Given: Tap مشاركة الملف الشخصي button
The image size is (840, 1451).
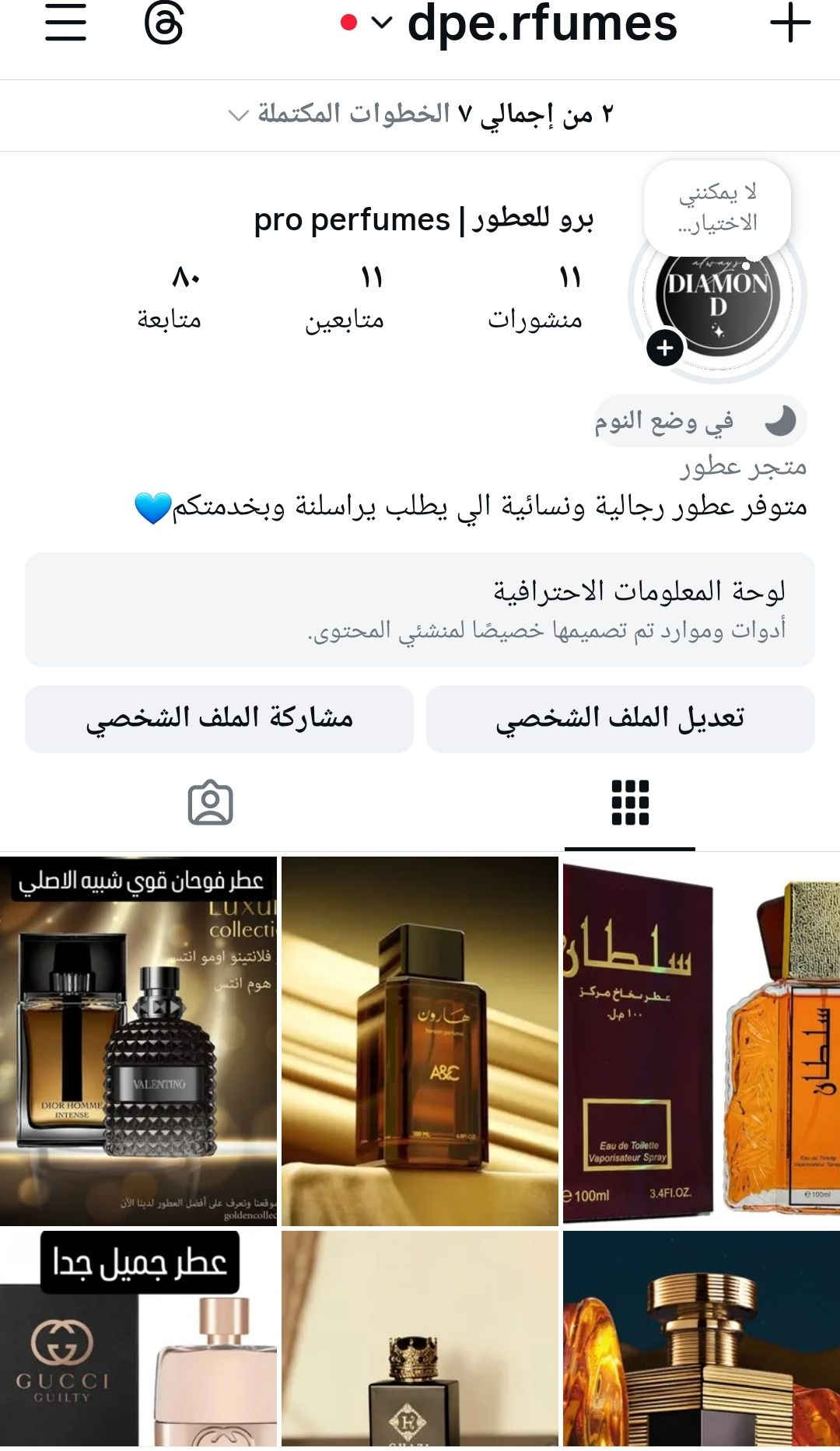Looking at the screenshot, I should coord(219,718).
